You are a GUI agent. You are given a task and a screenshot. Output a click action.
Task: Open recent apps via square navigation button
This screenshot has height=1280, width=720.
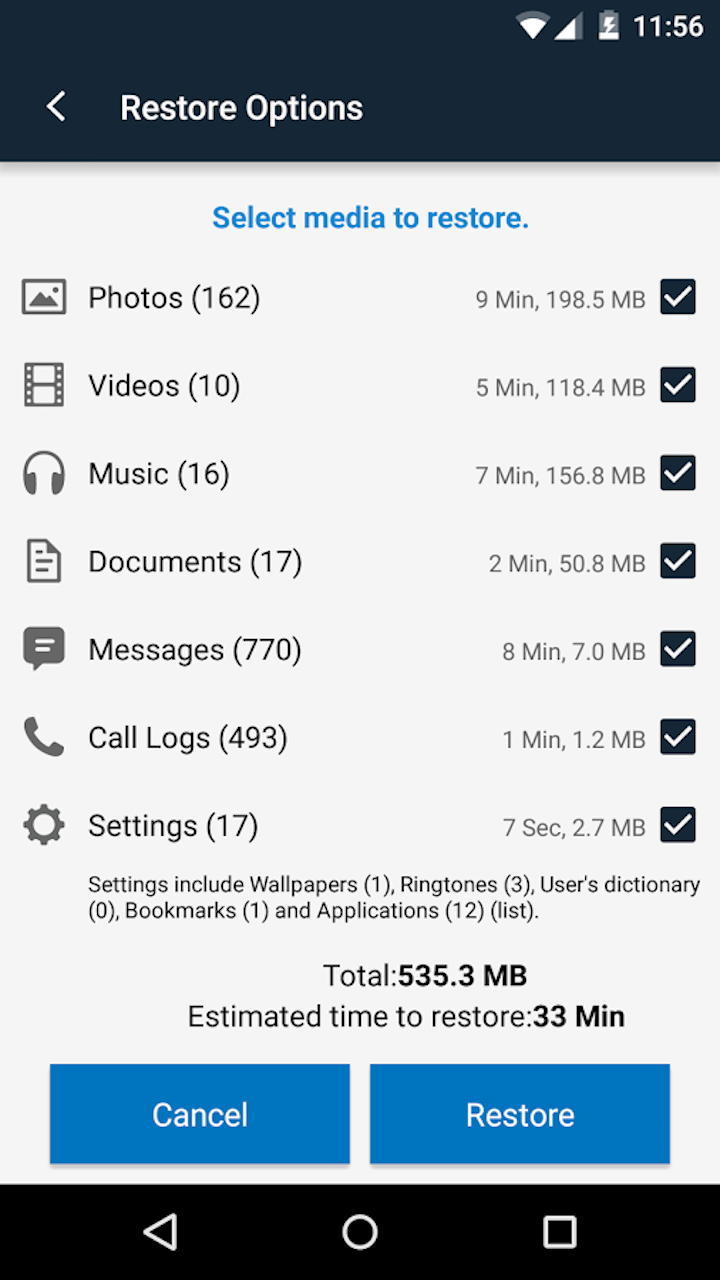click(559, 1232)
